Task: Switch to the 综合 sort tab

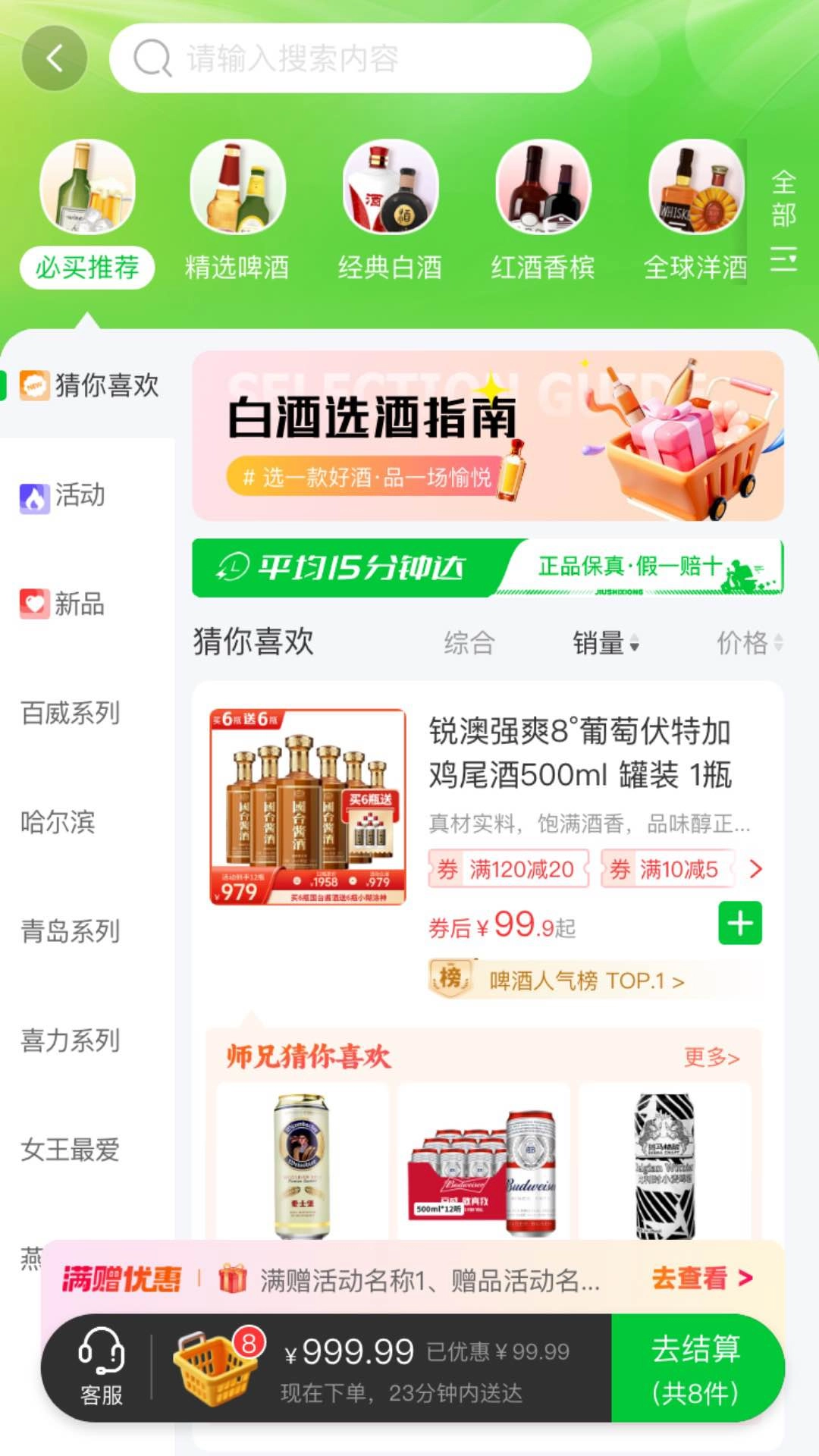Action: tap(470, 644)
